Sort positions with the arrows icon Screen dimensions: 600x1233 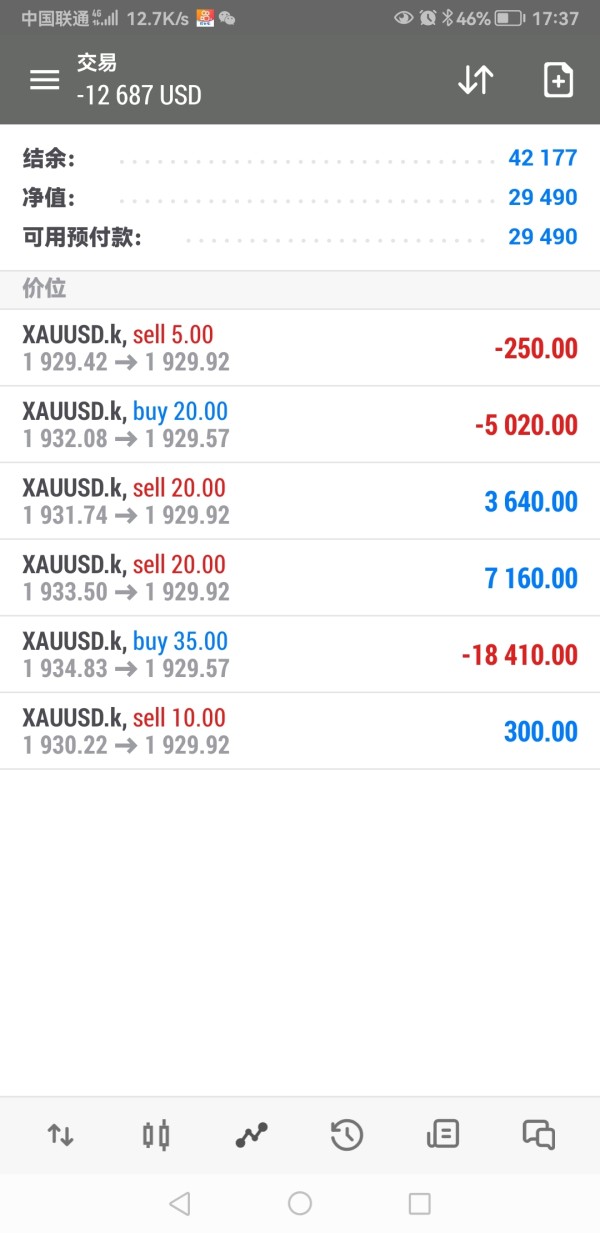pyautogui.click(x=476, y=80)
